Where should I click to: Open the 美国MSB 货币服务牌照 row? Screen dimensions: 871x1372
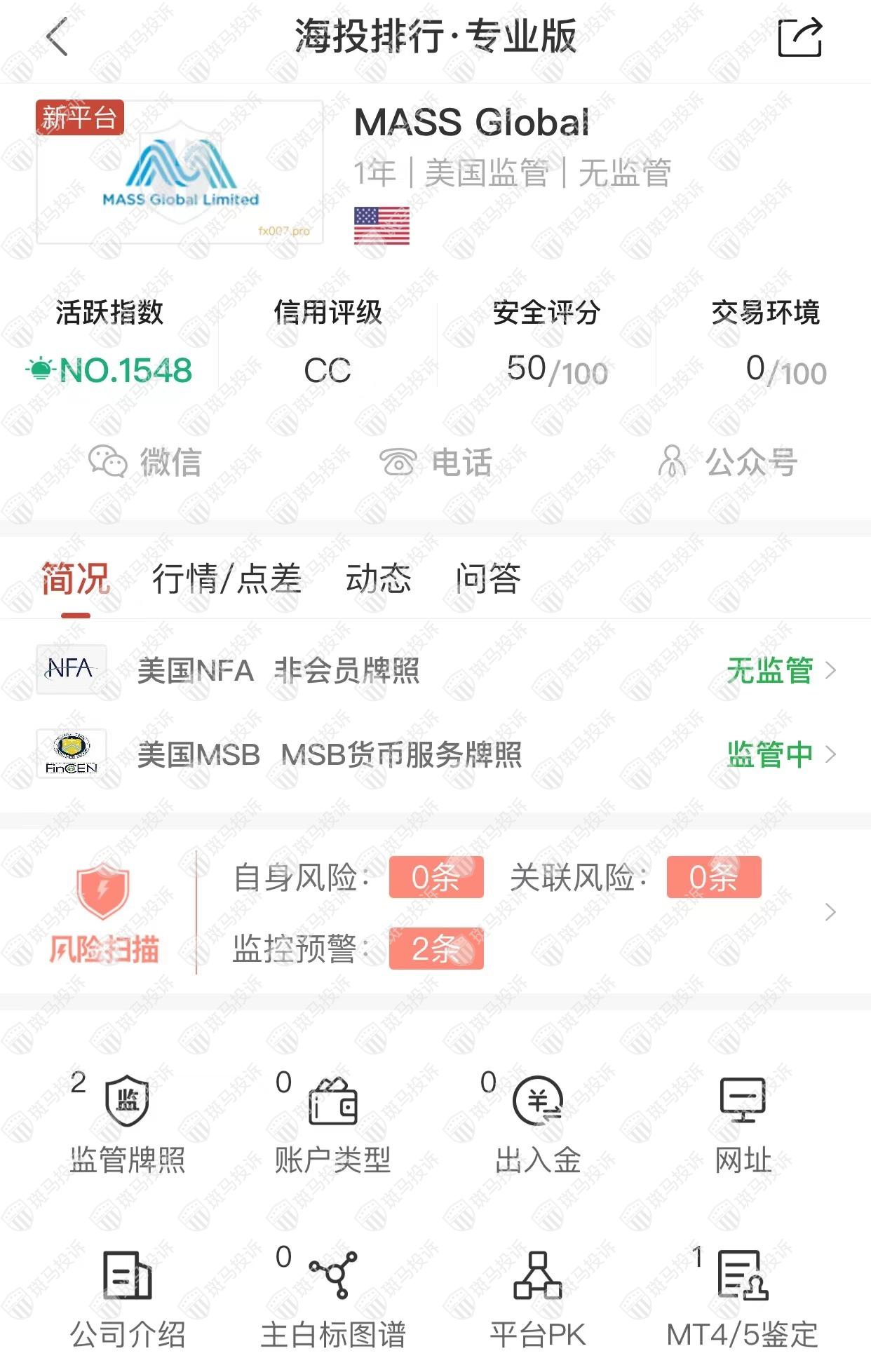click(435, 754)
